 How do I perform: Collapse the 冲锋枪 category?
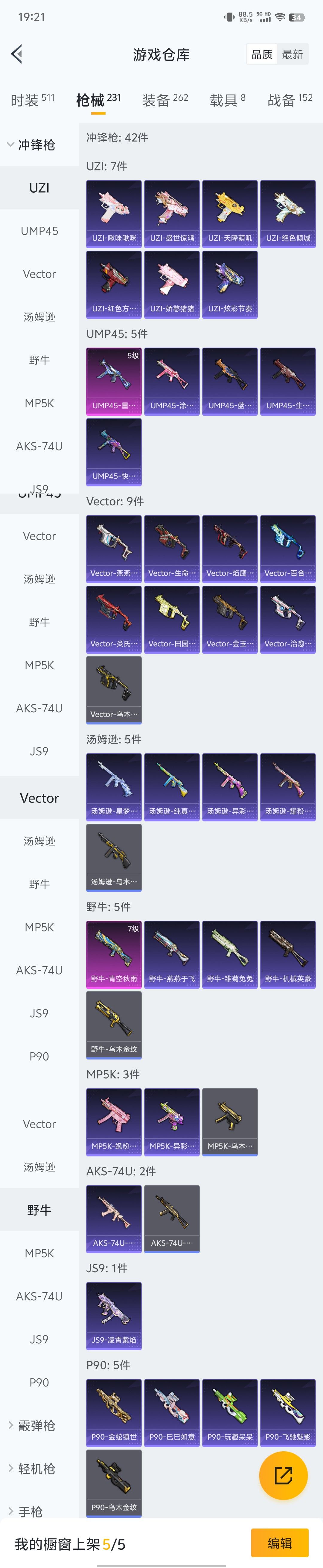click(x=31, y=145)
